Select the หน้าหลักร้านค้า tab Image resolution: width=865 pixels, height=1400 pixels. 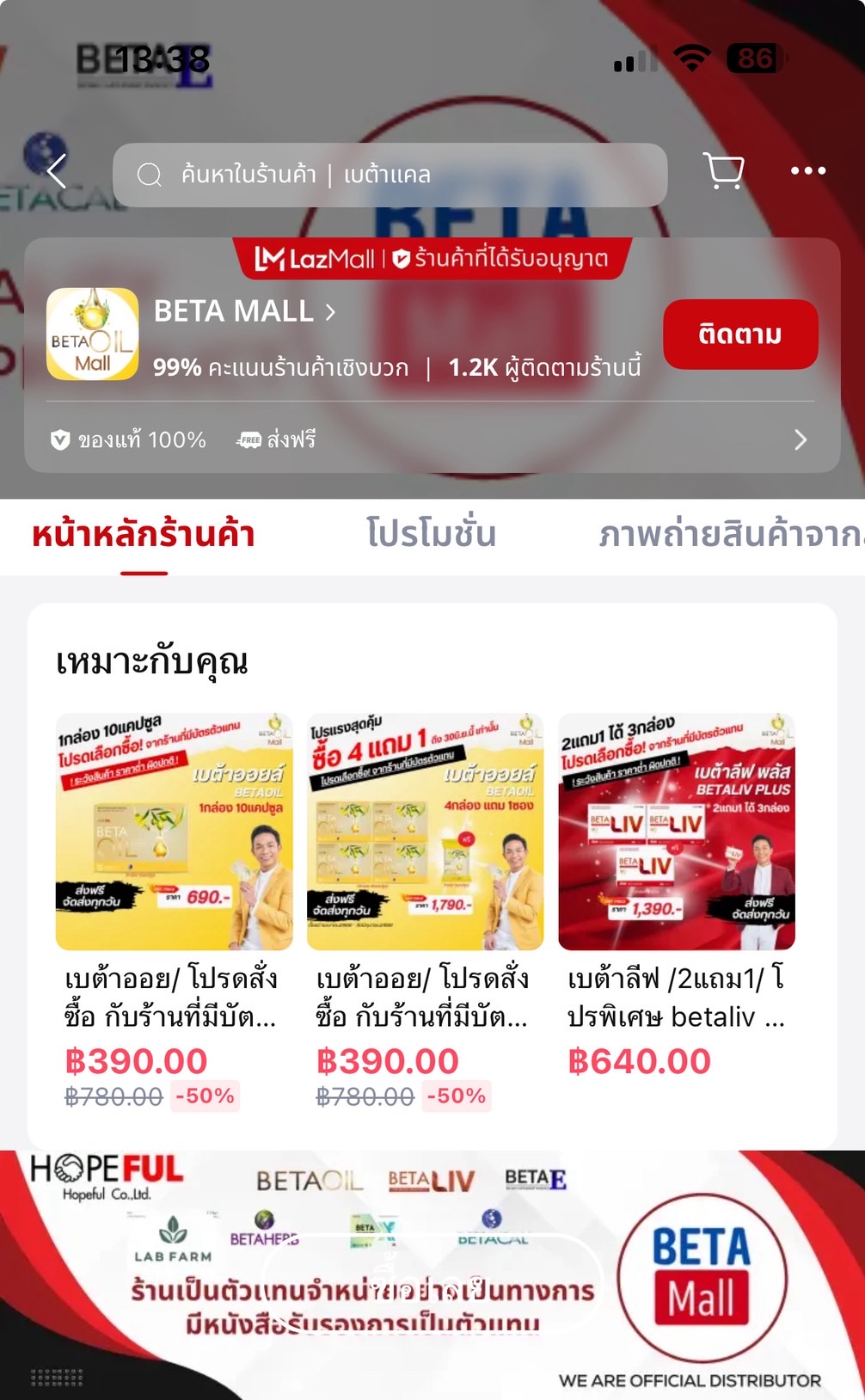144,535
